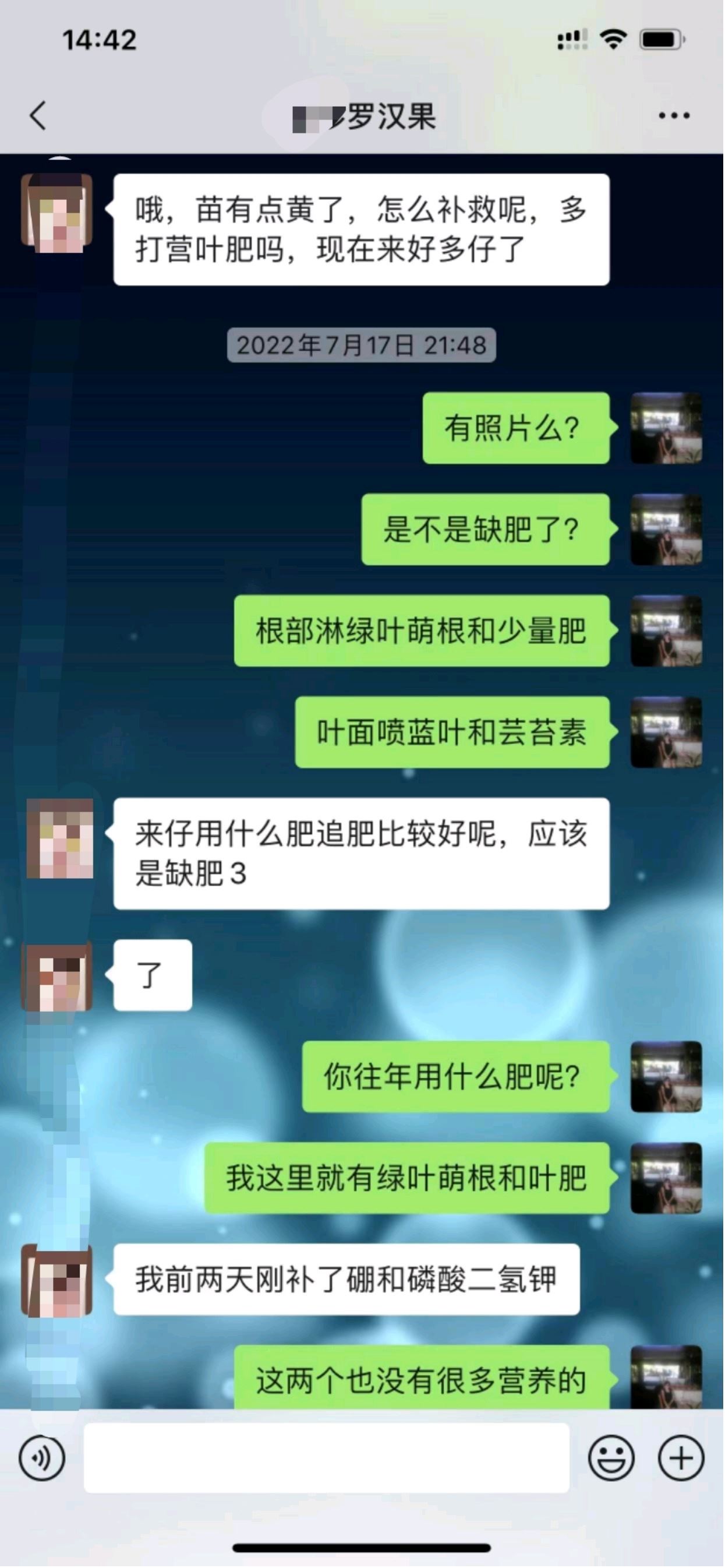Open the three-dot chat options menu

[674, 115]
